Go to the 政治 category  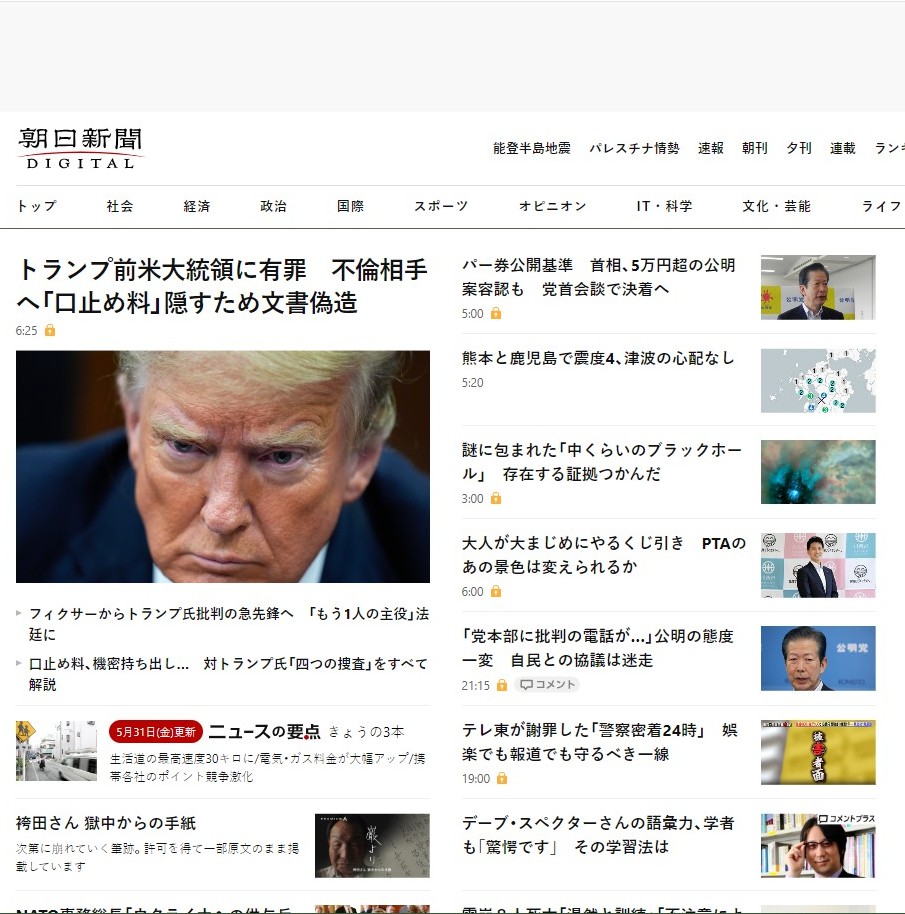[x=273, y=206]
